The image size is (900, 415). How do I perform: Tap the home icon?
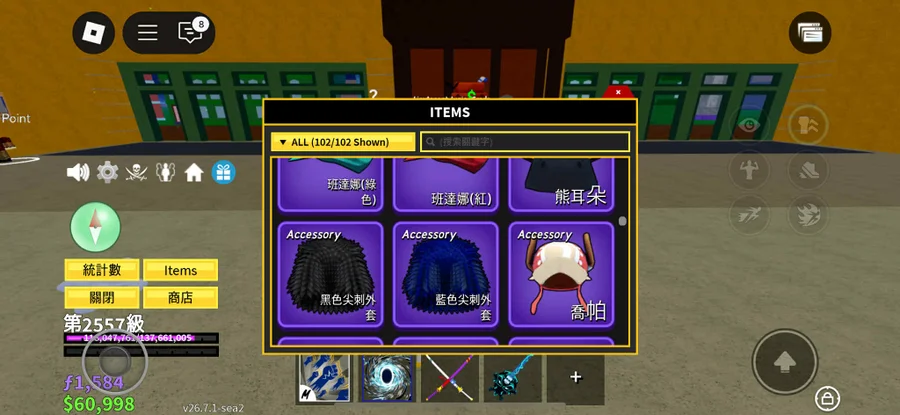(194, 172)
